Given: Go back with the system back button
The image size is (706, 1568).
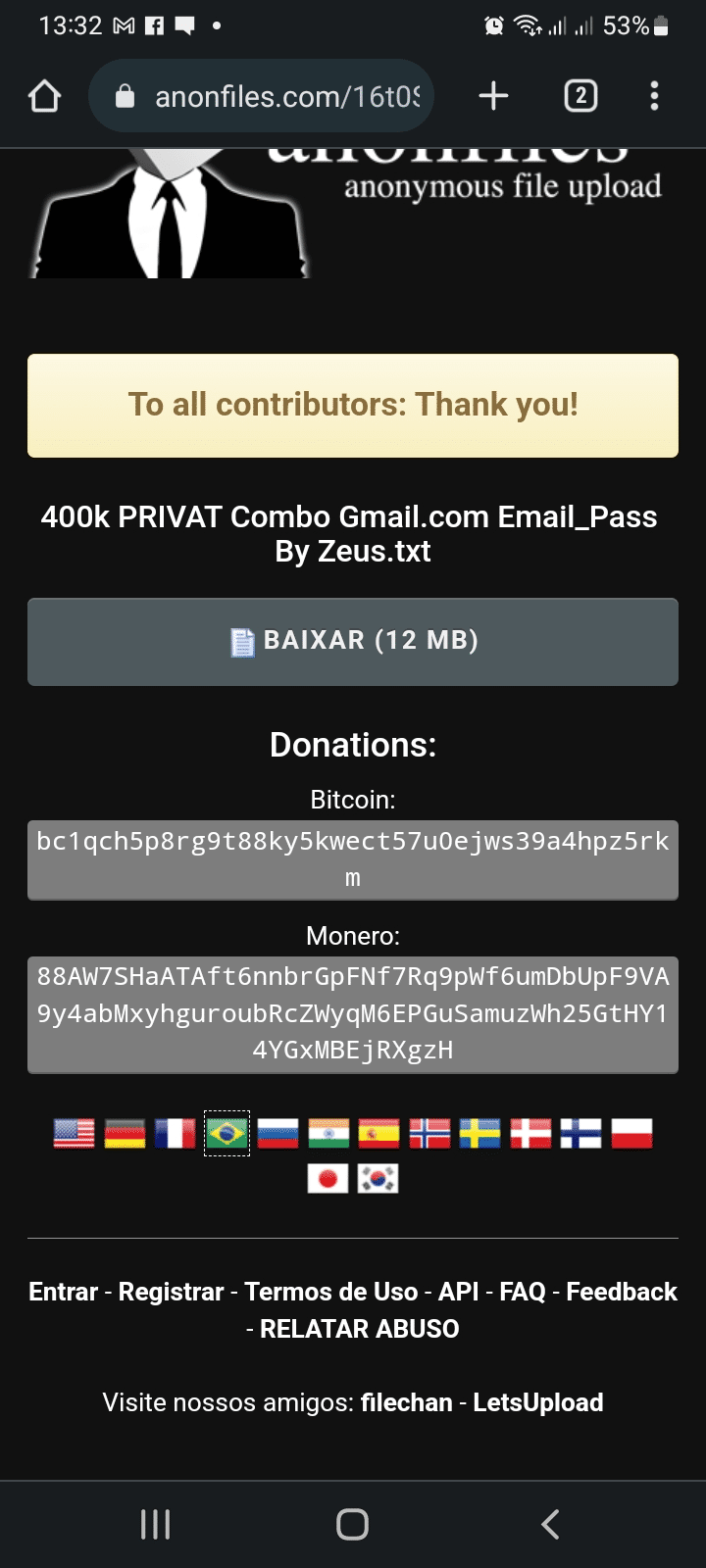Looking at the screenshot, I should pos(550,1524).
